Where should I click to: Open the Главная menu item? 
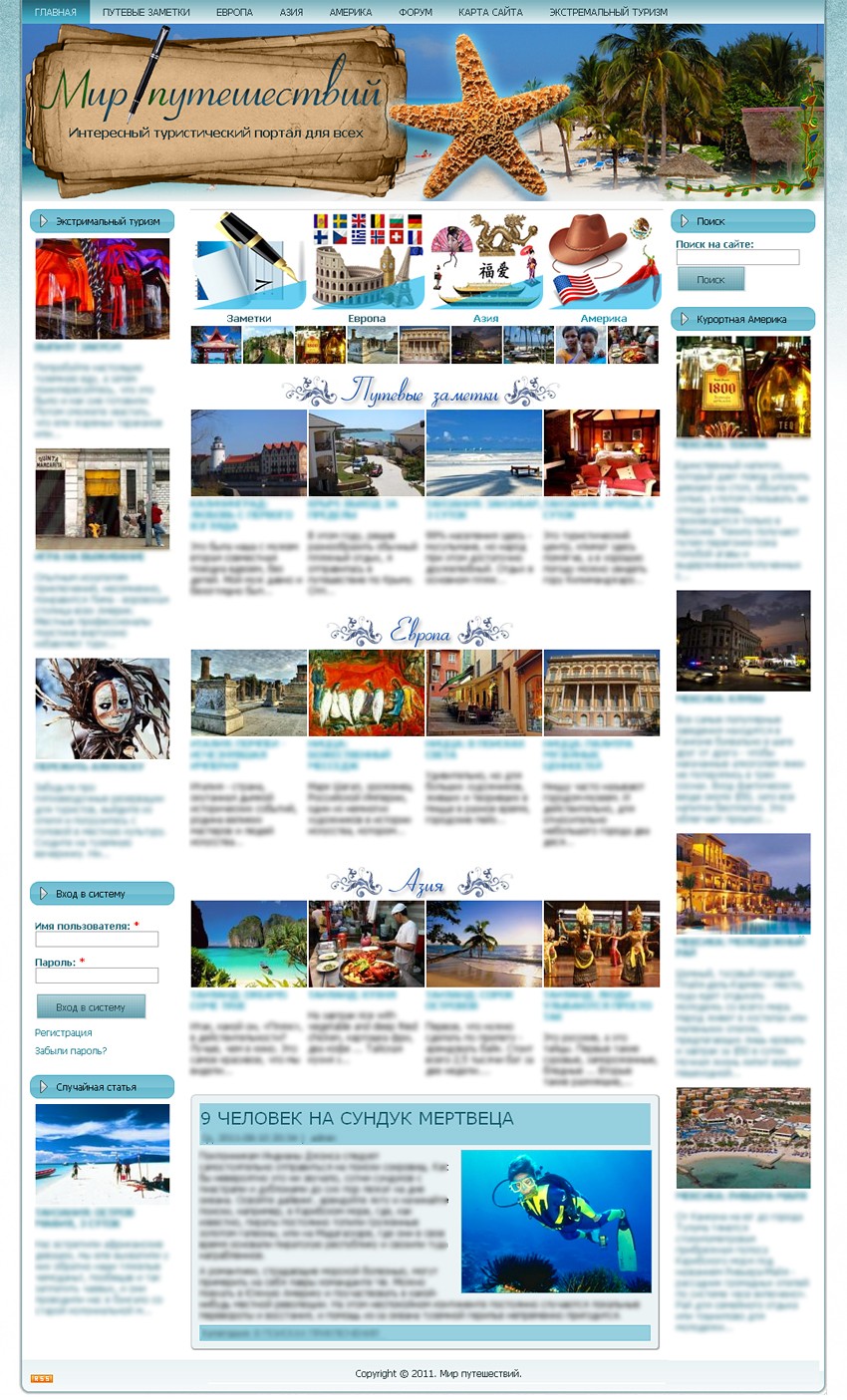(x=55, y=12)
